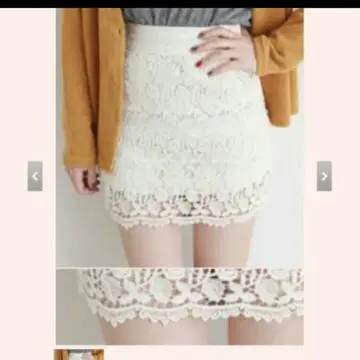Go to the previous product image
The height and width of the screenshot is (360, 360).
click(35, 176)
